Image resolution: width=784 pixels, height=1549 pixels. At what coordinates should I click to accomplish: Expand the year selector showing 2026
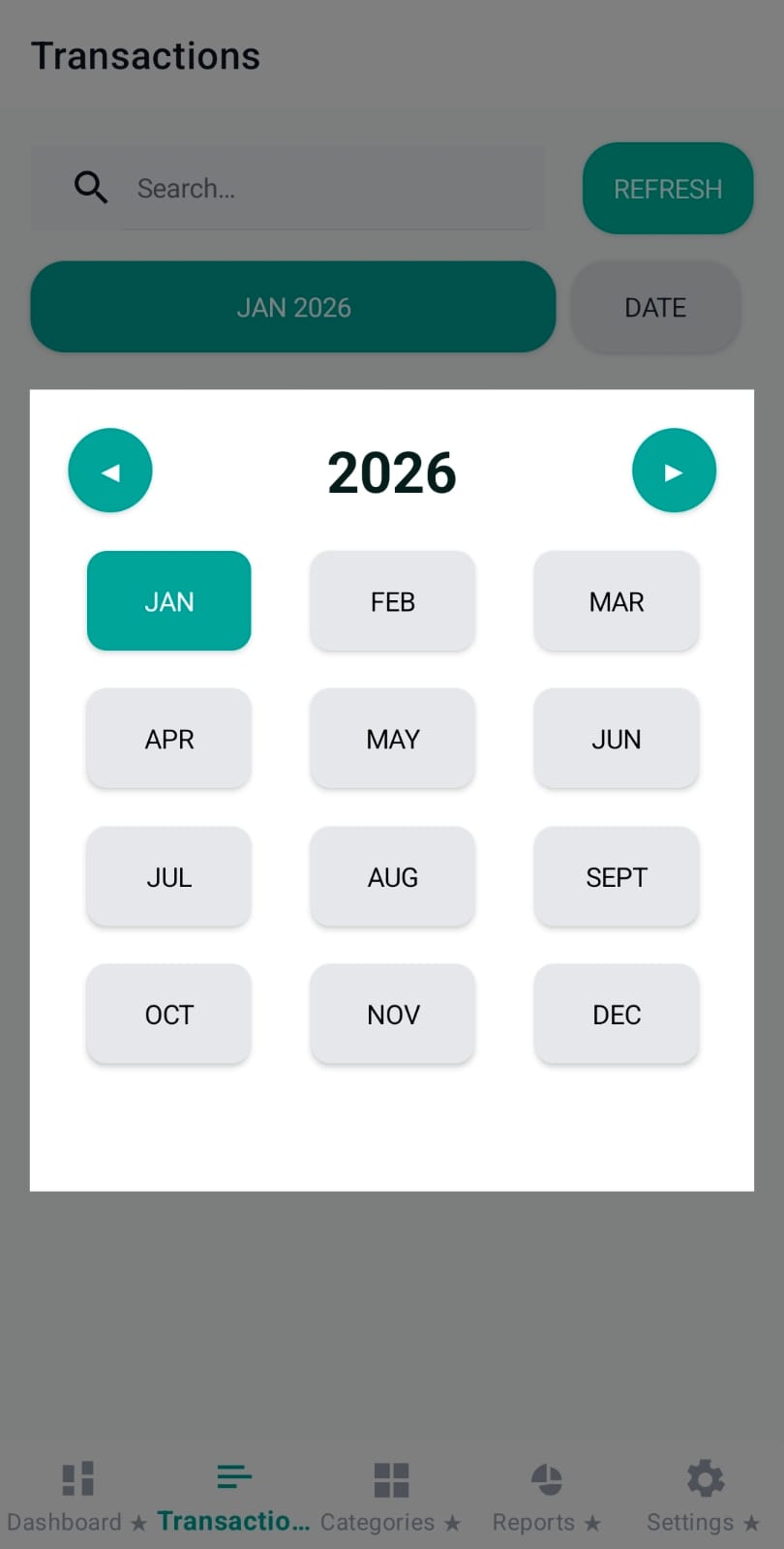tap(391, 471)
